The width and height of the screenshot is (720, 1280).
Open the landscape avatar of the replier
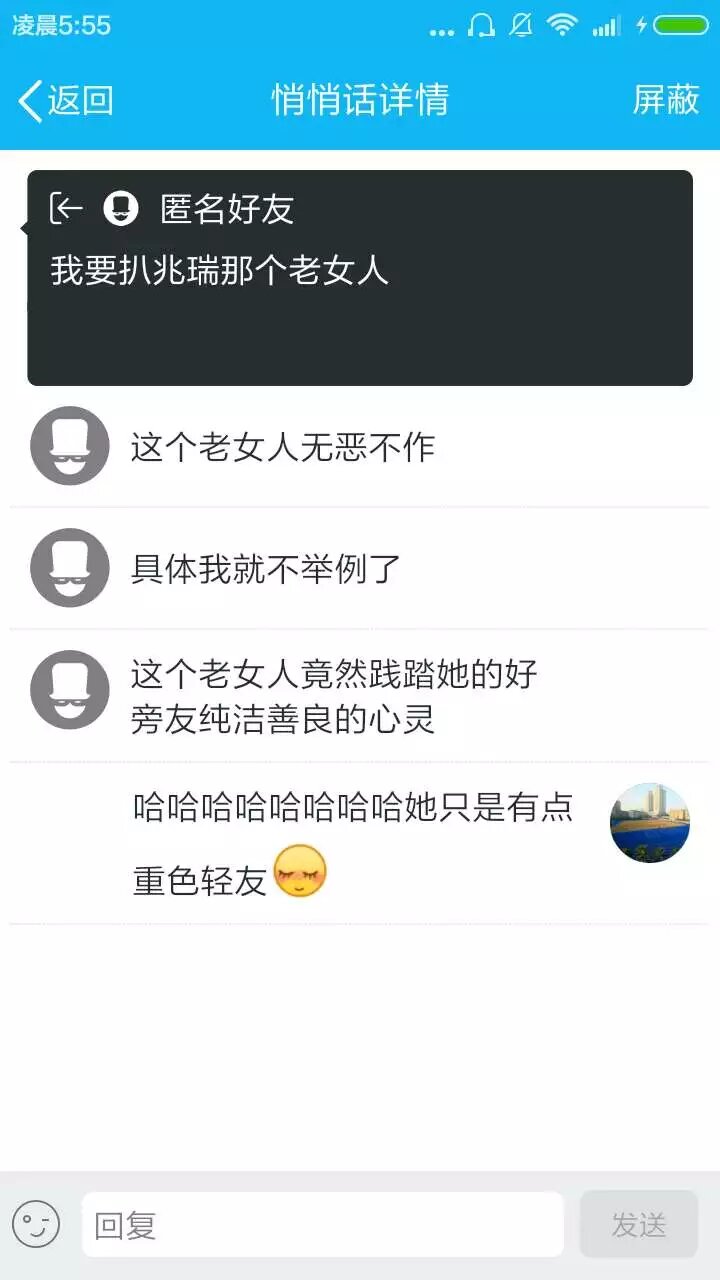tap(650, 823)
